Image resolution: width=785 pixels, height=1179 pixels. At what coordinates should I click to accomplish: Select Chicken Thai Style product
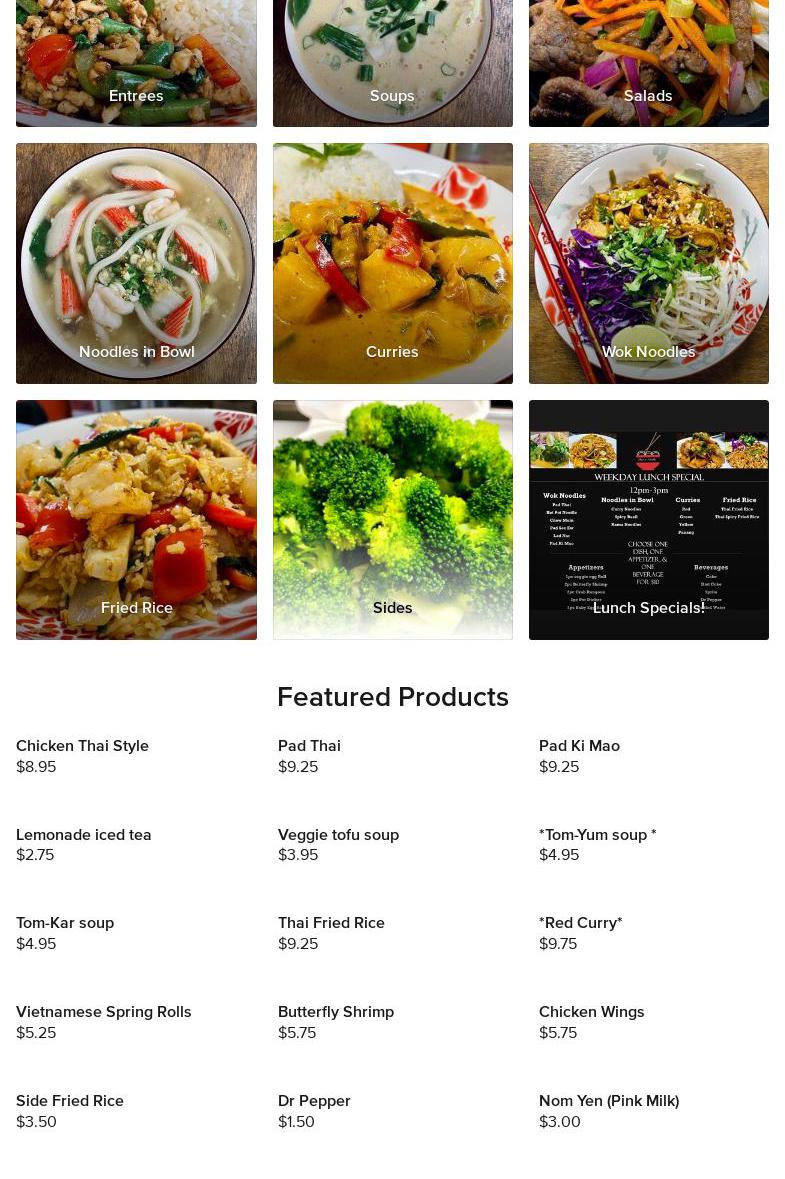point(82,746)
